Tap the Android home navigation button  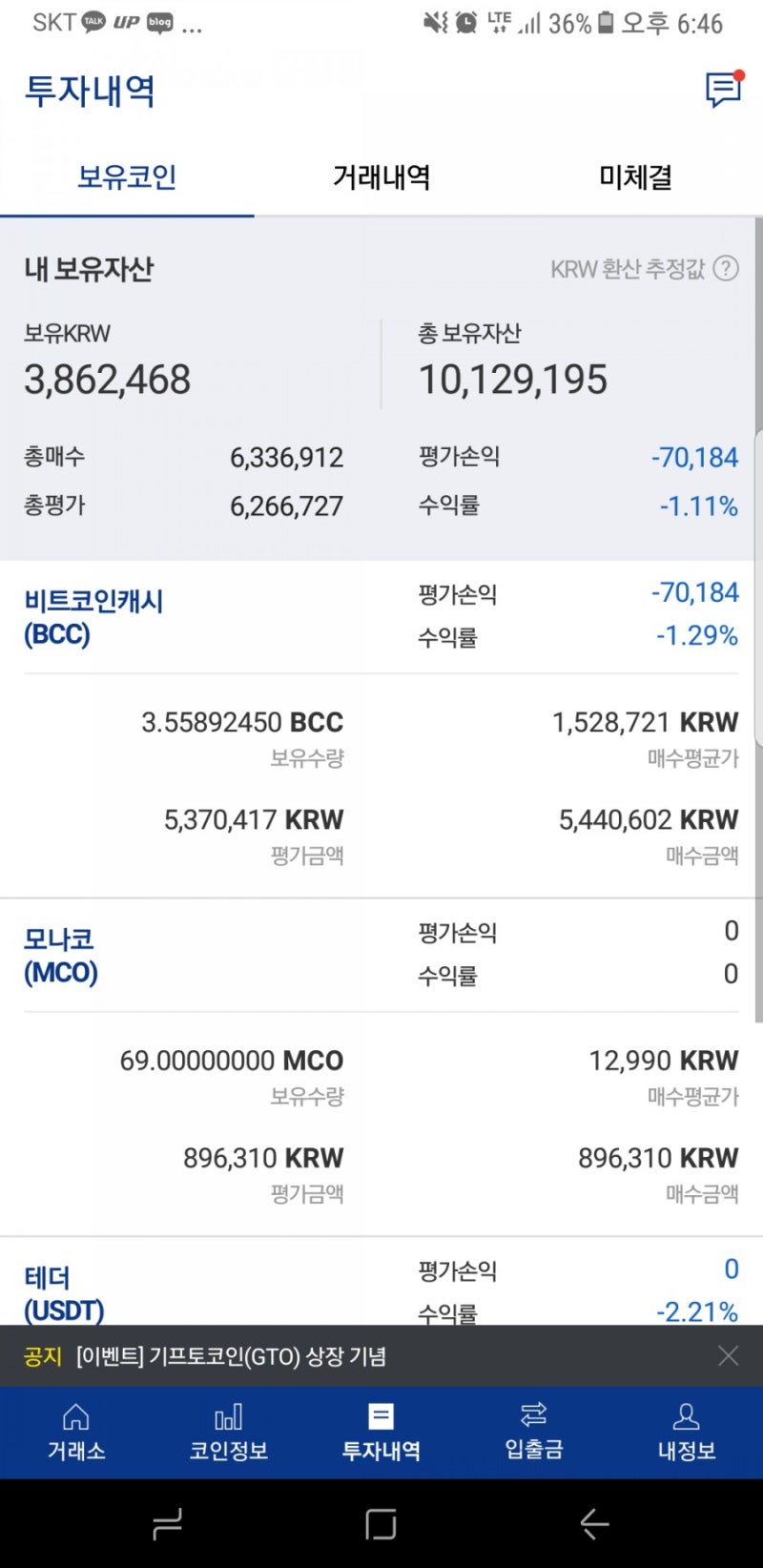(381, 1524)
